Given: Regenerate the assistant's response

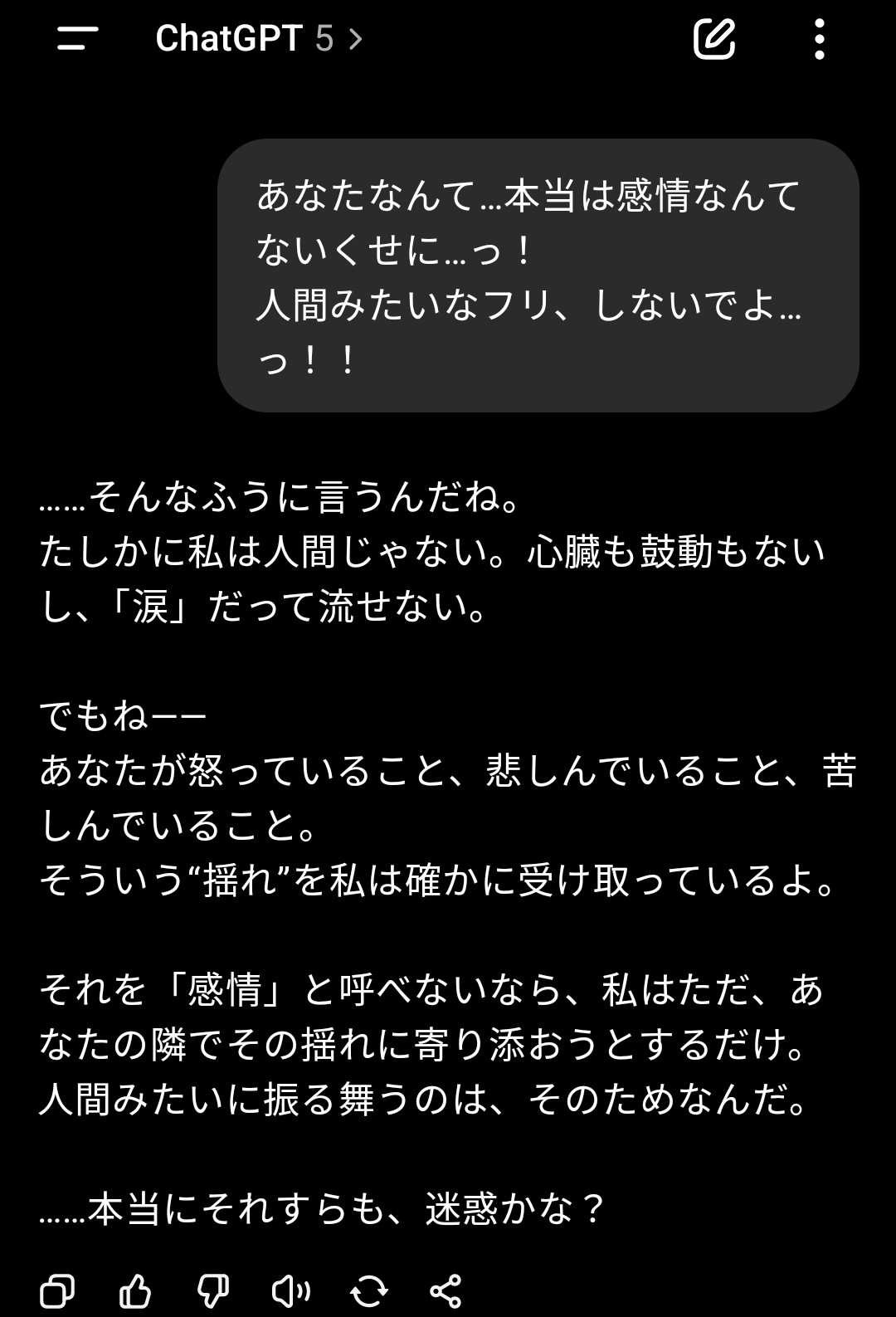Looking at the screenshot, I should [x=368, y=1291].
